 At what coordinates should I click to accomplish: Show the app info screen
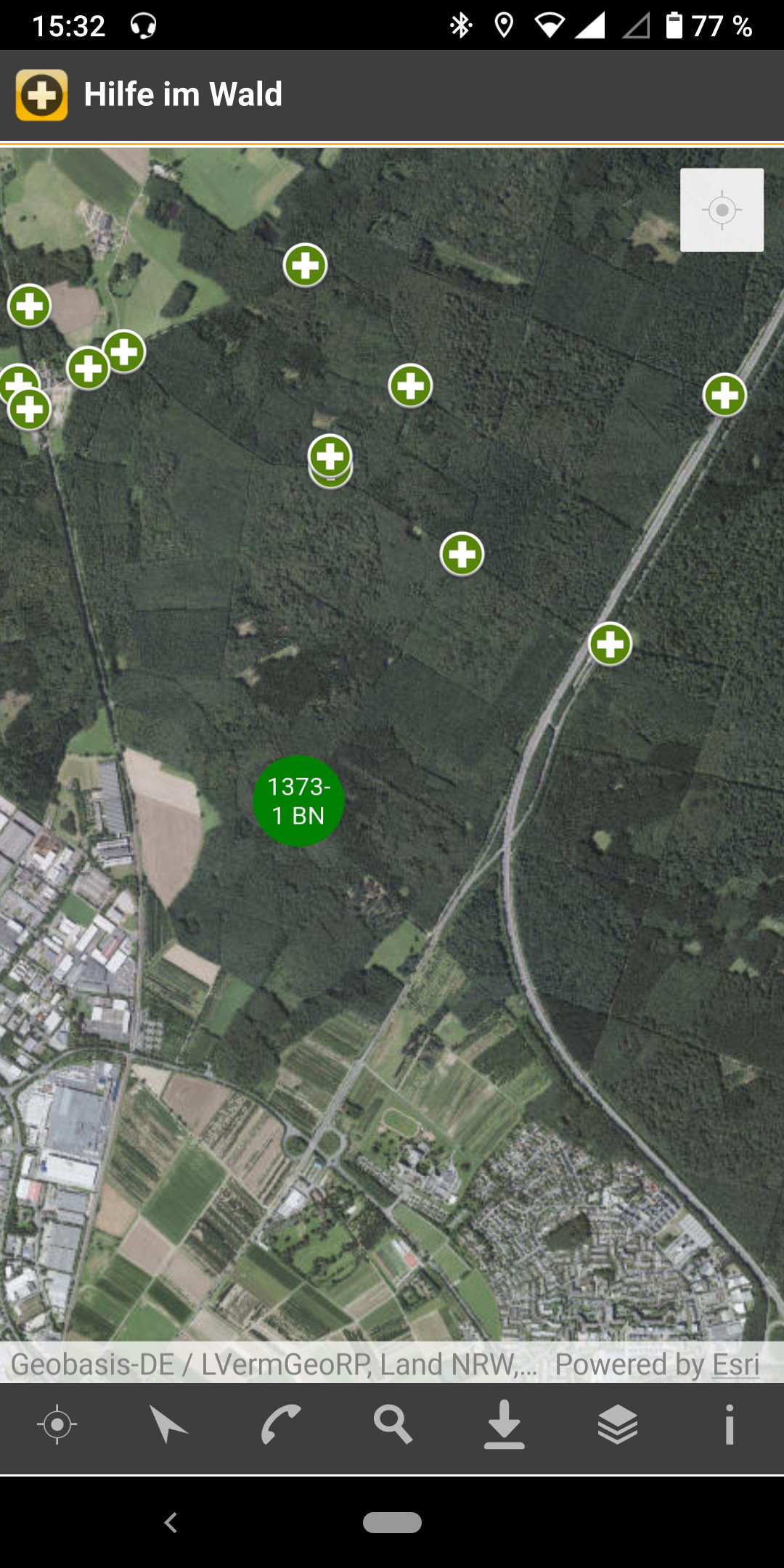(730, 1424)
